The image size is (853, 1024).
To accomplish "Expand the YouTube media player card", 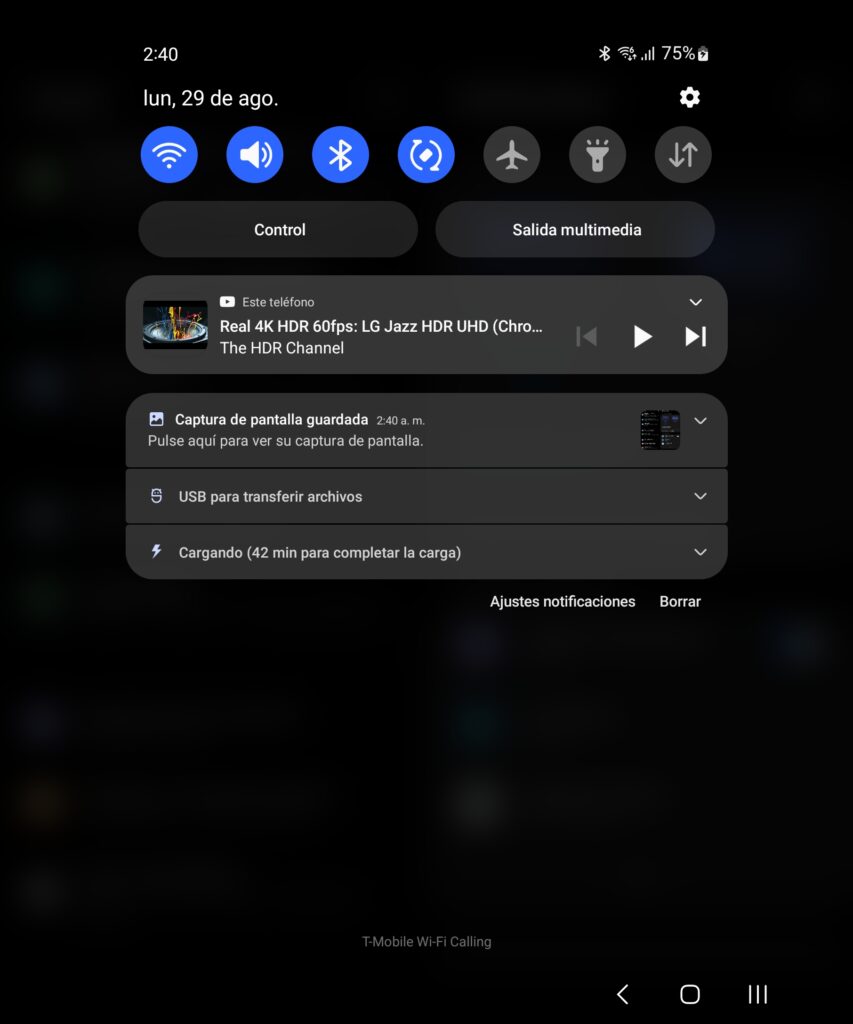I will click(696, 302).
